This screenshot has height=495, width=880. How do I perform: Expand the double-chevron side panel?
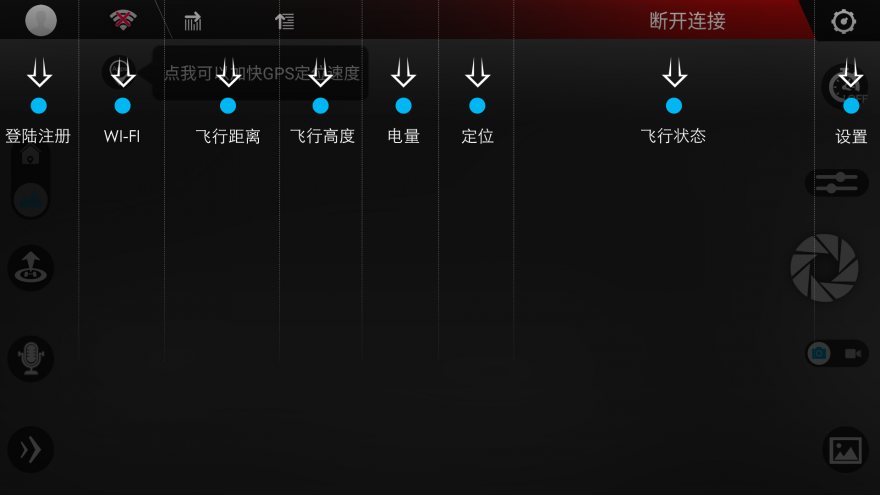pos(31,450)
